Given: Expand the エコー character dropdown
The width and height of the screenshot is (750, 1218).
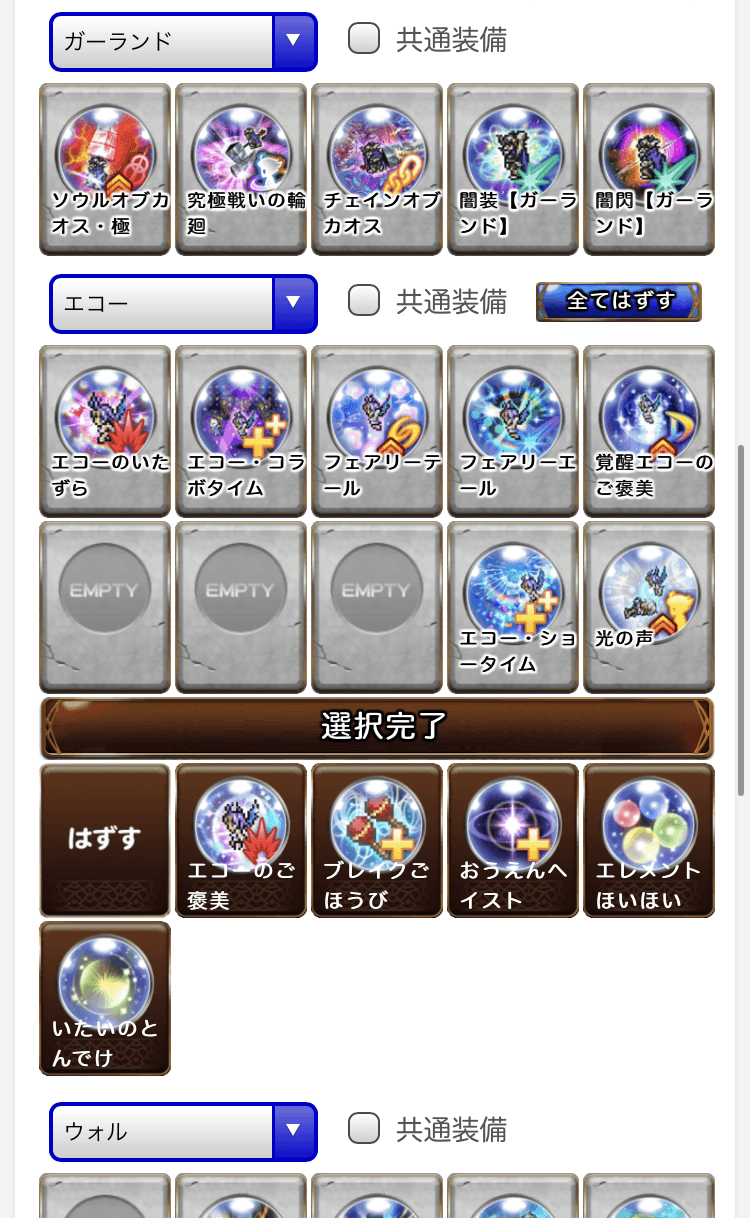Looking at the screenshot, I should coord(183,303).
